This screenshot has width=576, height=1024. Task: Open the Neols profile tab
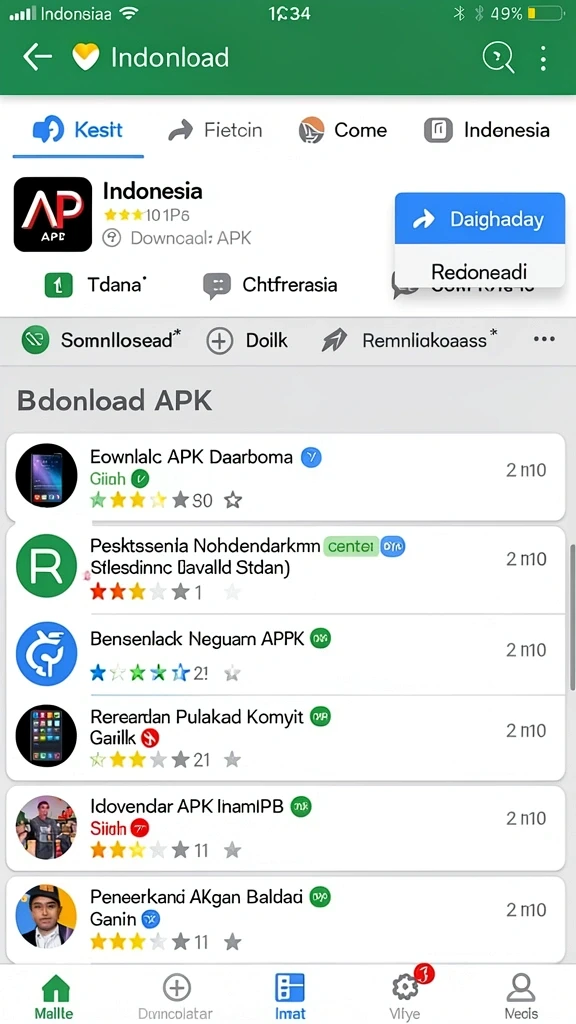tap(521, 997)
